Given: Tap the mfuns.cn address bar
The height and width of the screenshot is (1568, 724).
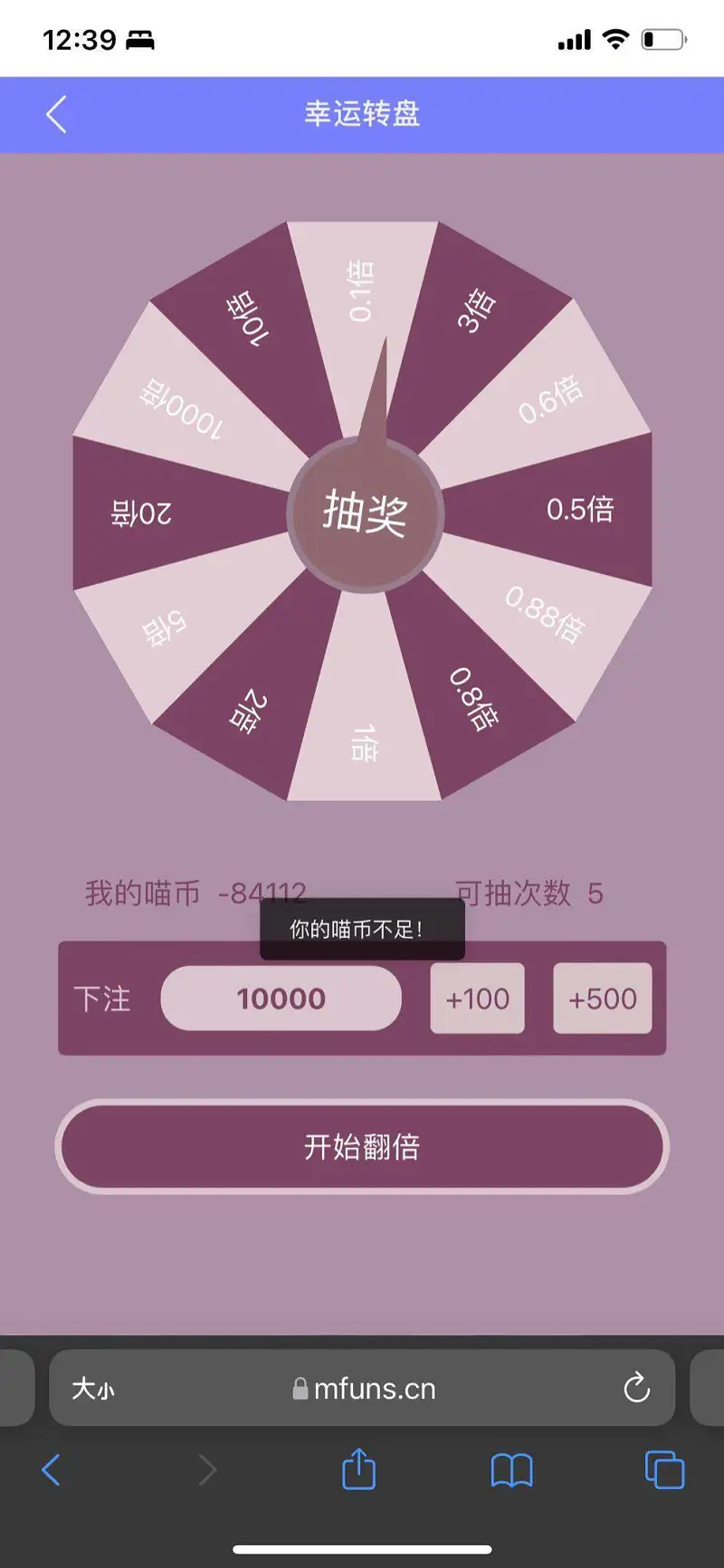Looking at the screenshot, I should 362,1388.
